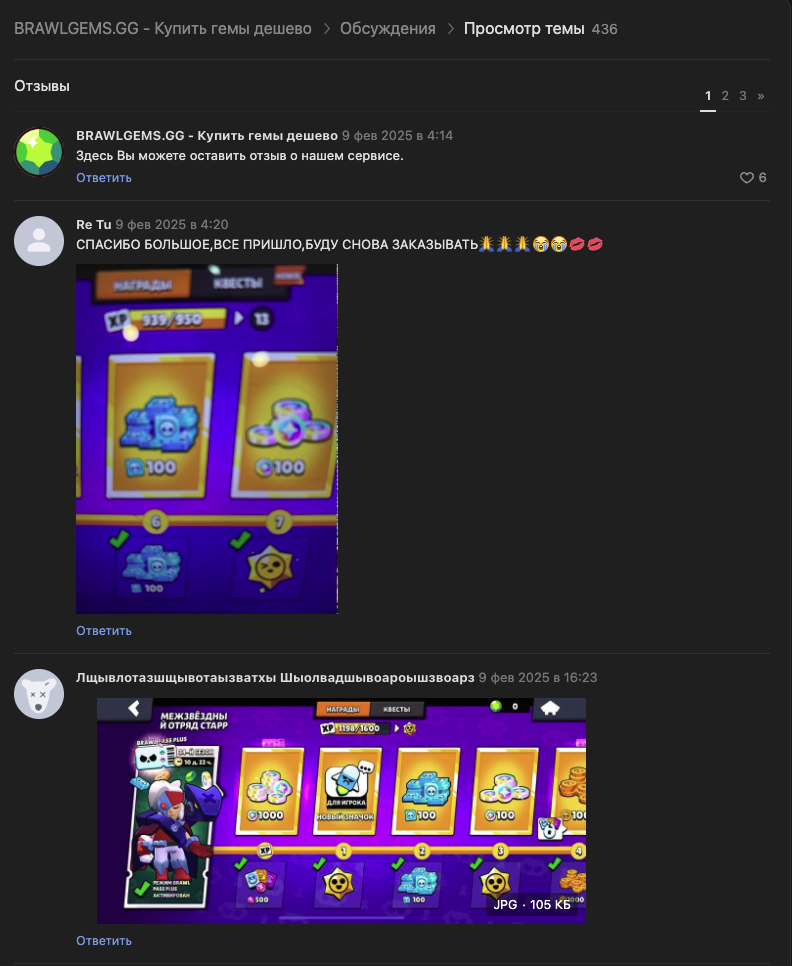Screen dimensions: 792x966
Task: Tap the » last page arrow
Action: [x=761, y=95]
